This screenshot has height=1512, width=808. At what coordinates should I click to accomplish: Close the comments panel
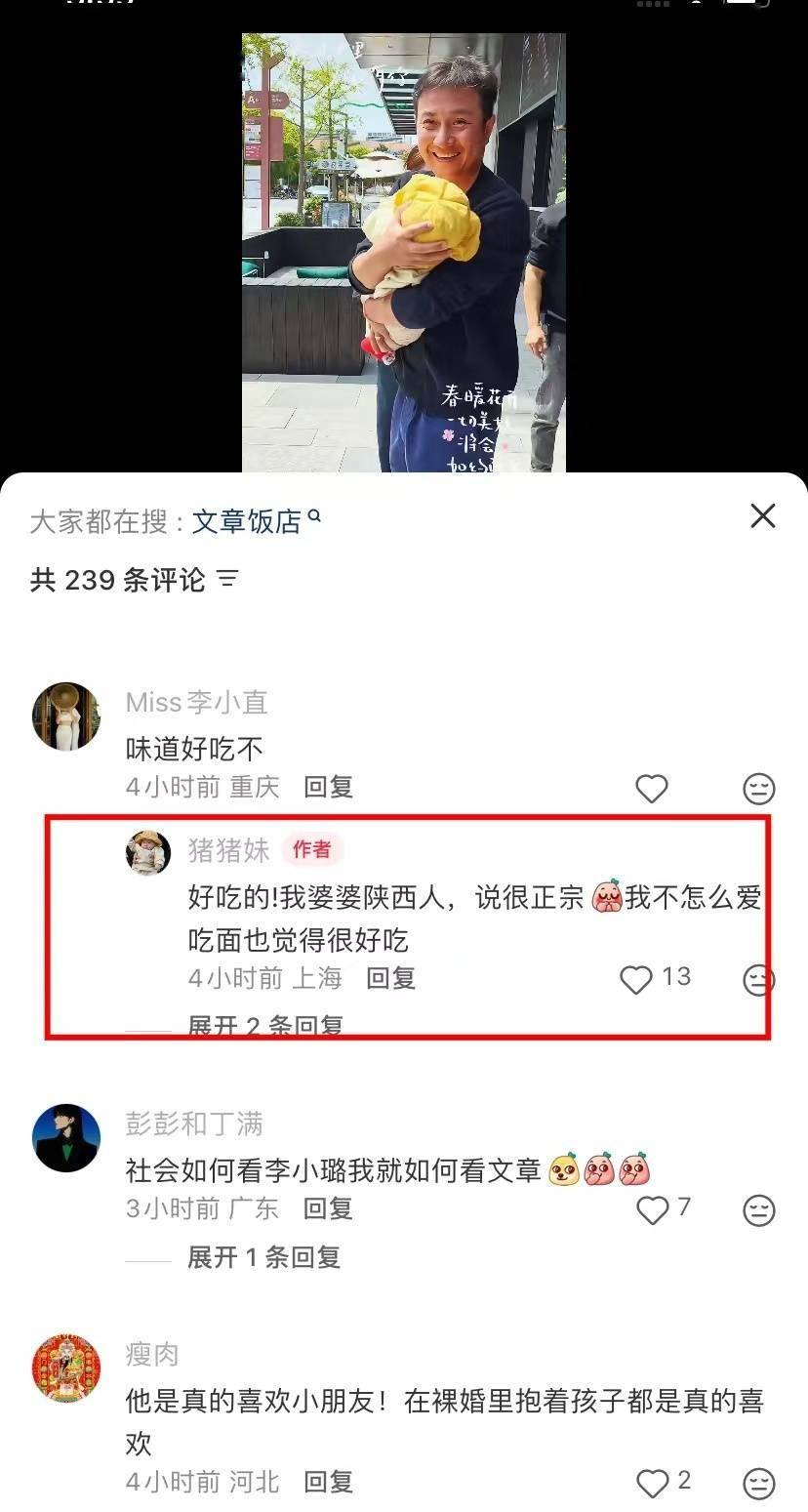(x=762, y=516)
